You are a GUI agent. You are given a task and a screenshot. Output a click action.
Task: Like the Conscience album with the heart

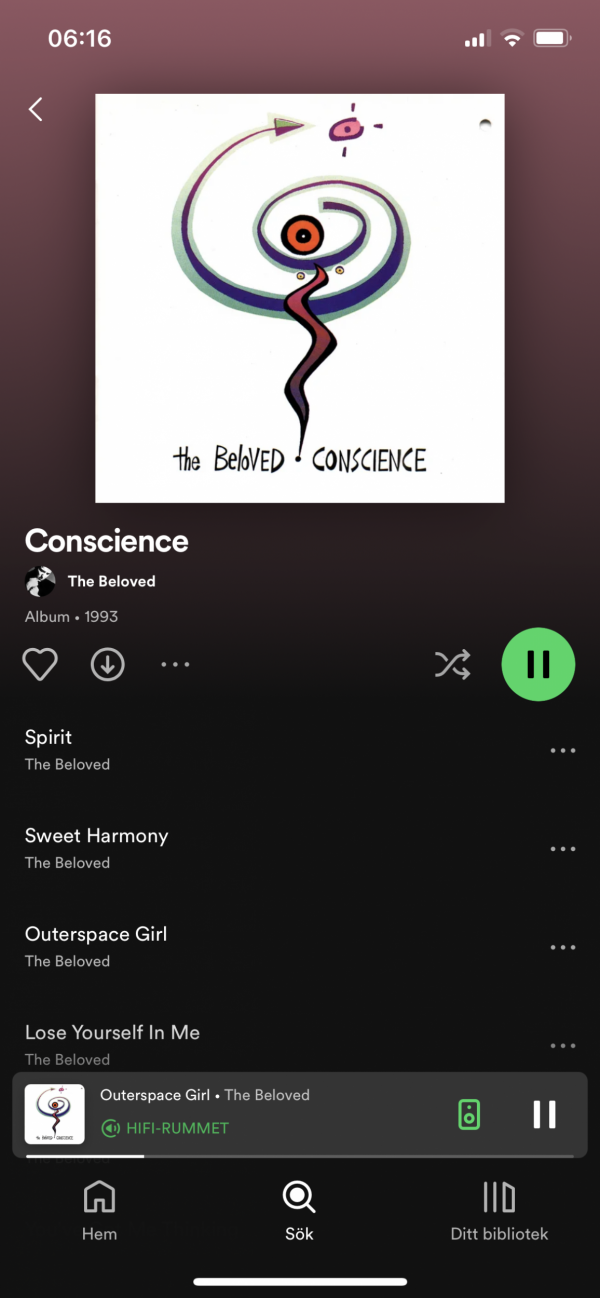pos(40,665)
